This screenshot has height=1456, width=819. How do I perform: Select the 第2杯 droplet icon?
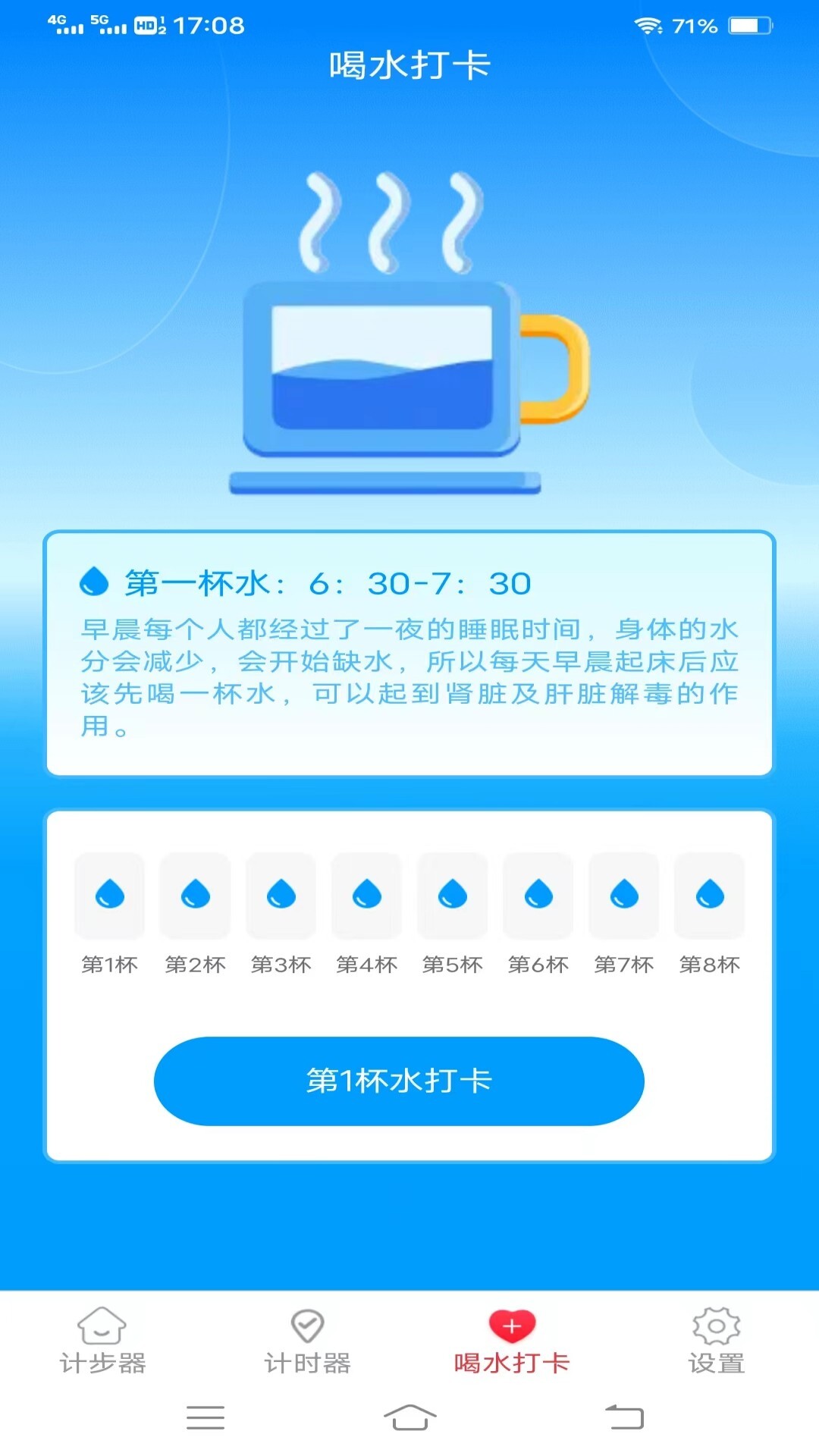tap(194, 896)
